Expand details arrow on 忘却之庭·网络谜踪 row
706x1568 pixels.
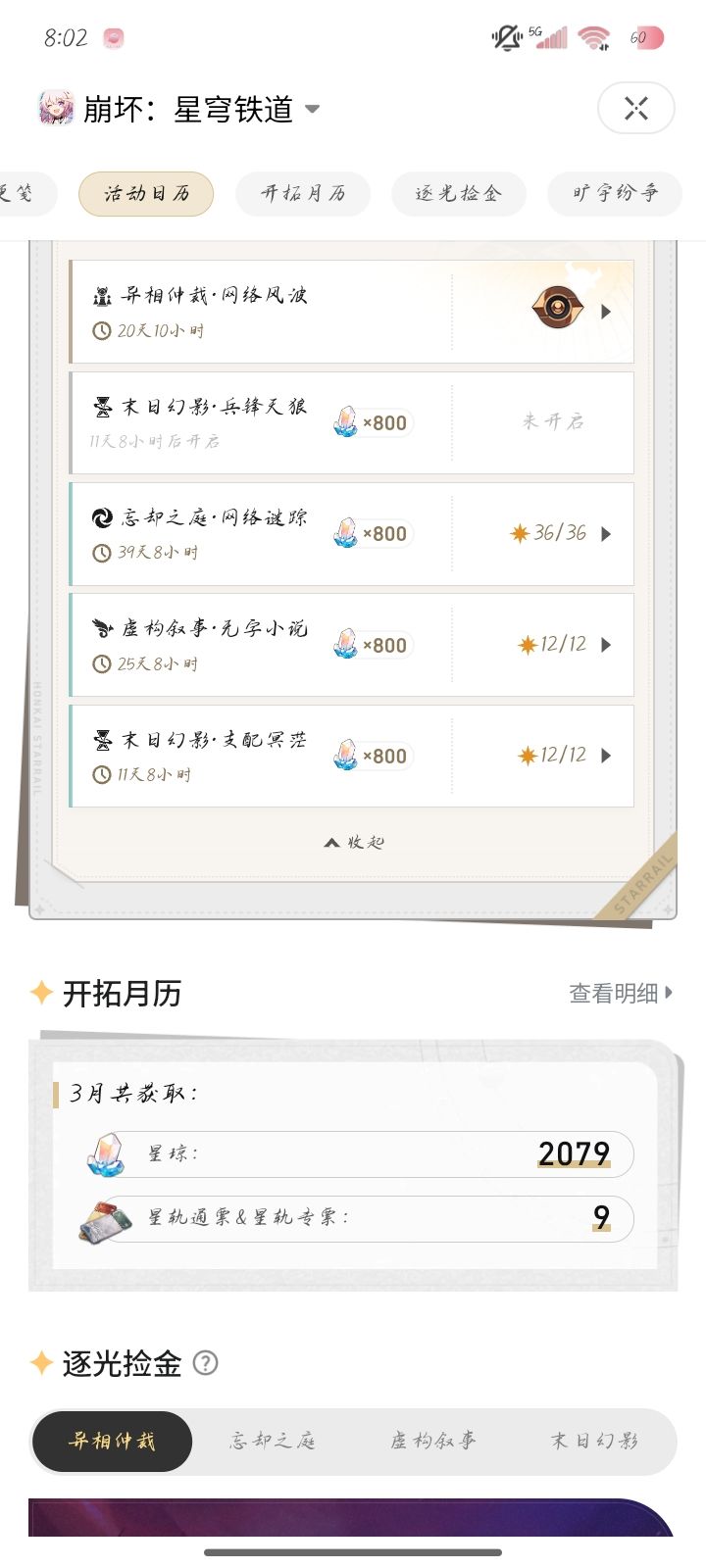(606, 533)
